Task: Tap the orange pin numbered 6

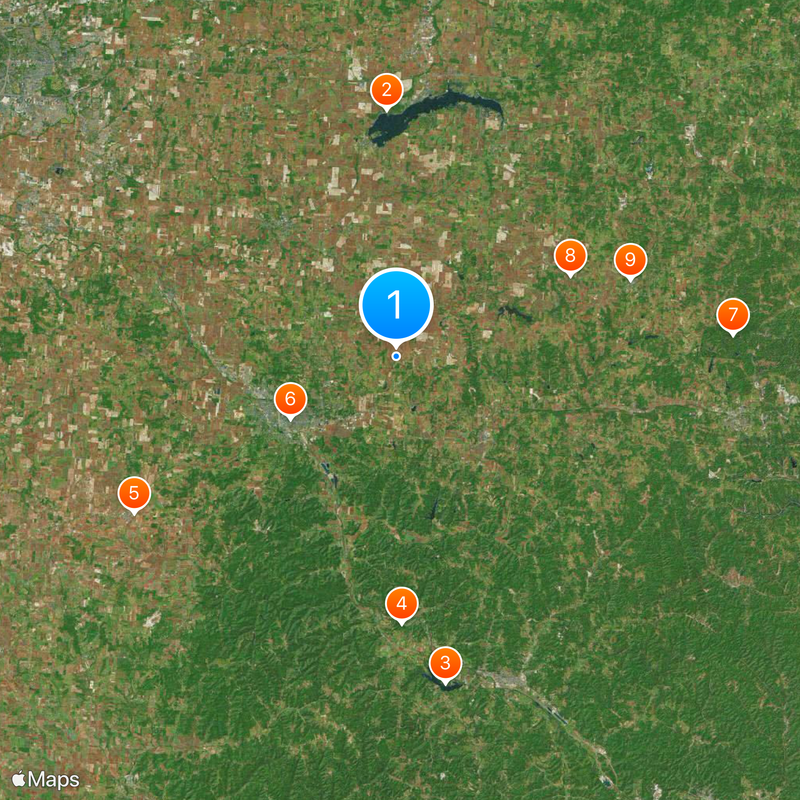Action: coord(290,399)
